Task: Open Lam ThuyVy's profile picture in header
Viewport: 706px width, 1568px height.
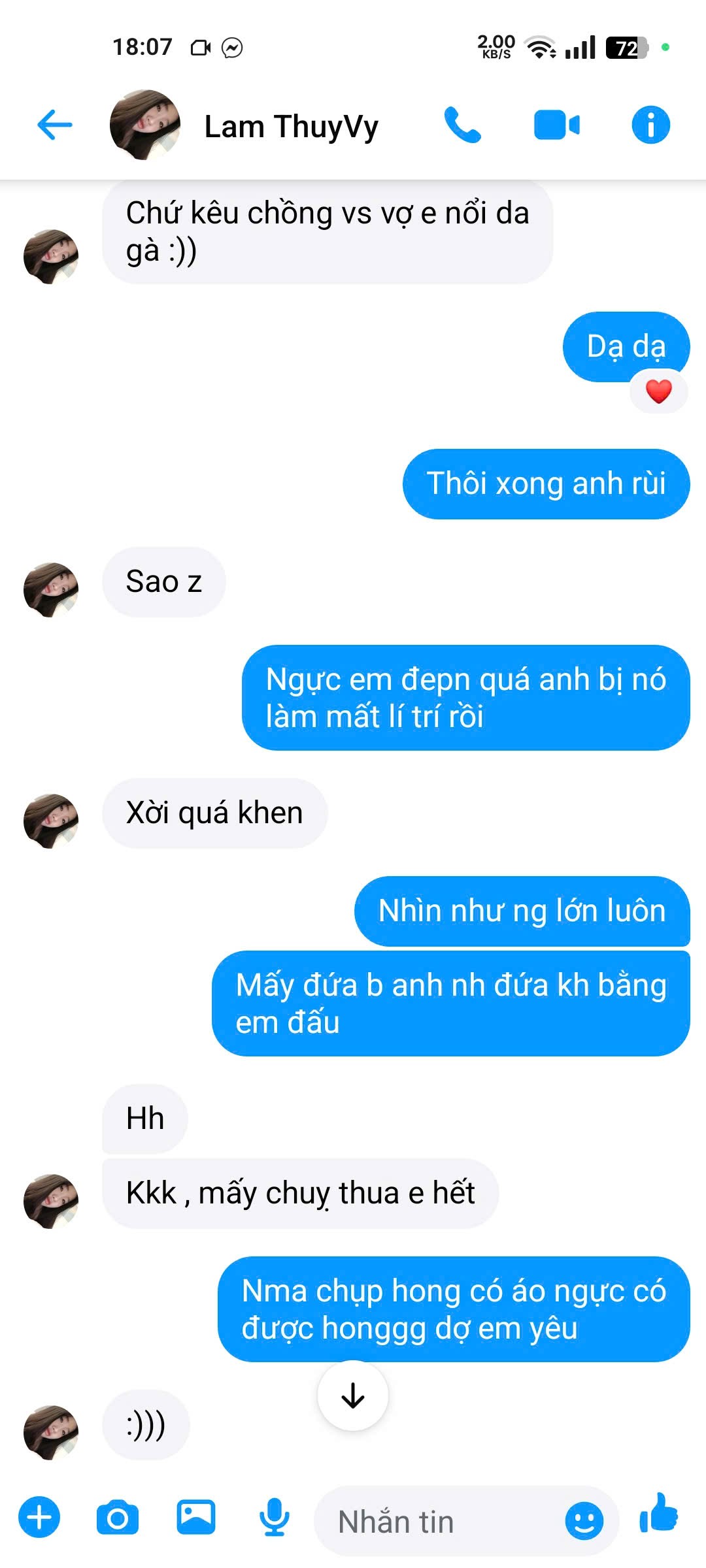Action: tap(145, 125)
